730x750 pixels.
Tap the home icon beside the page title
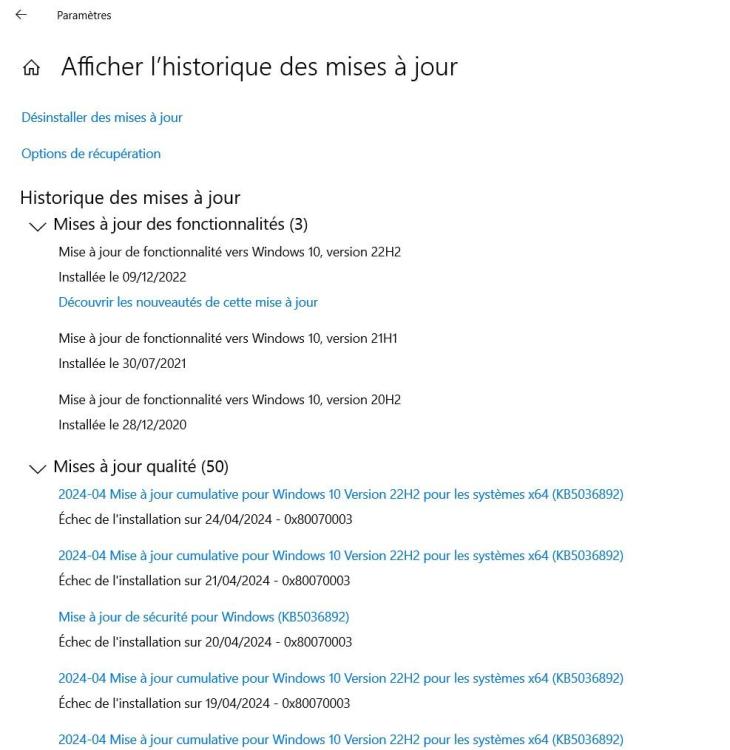30,69
